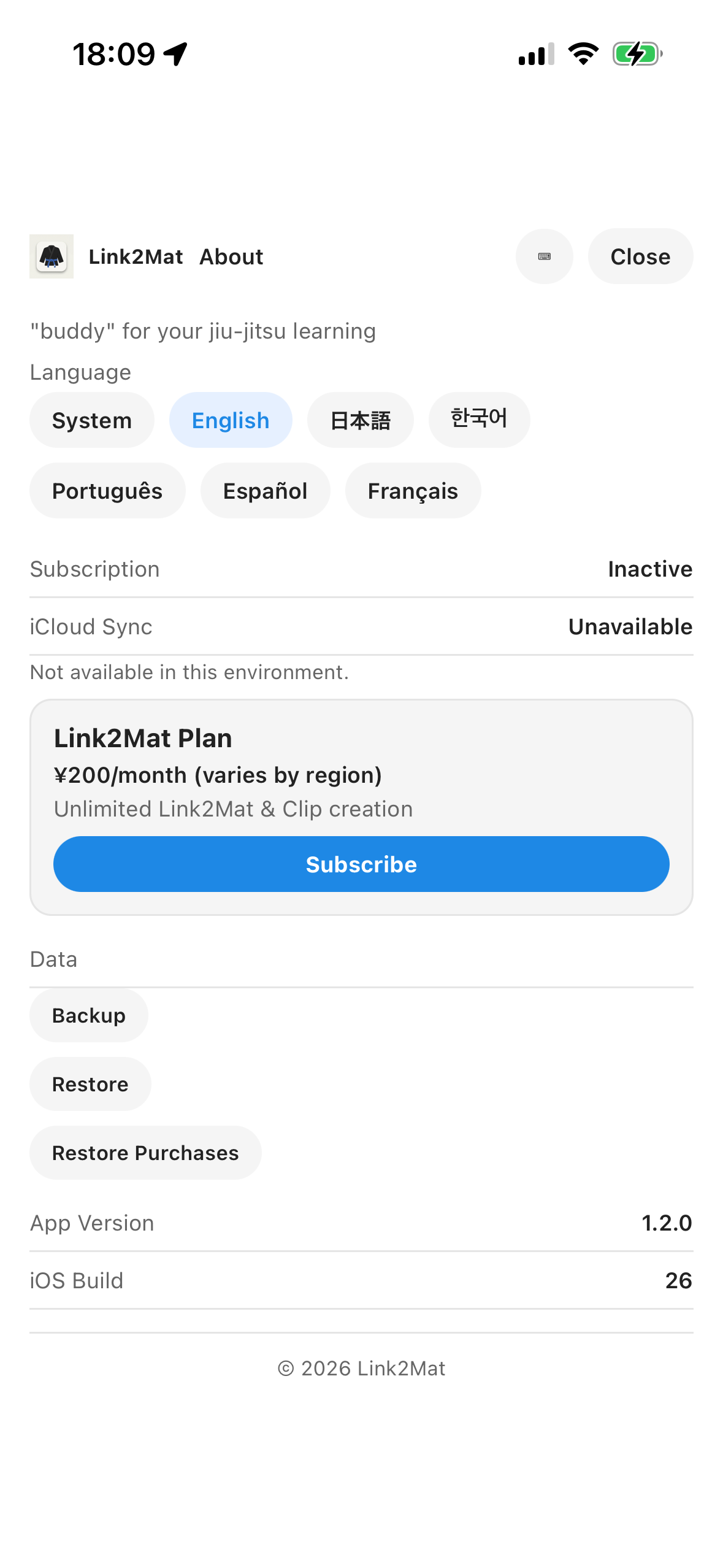Tap the keyboard icon button

tap(544, 256)
